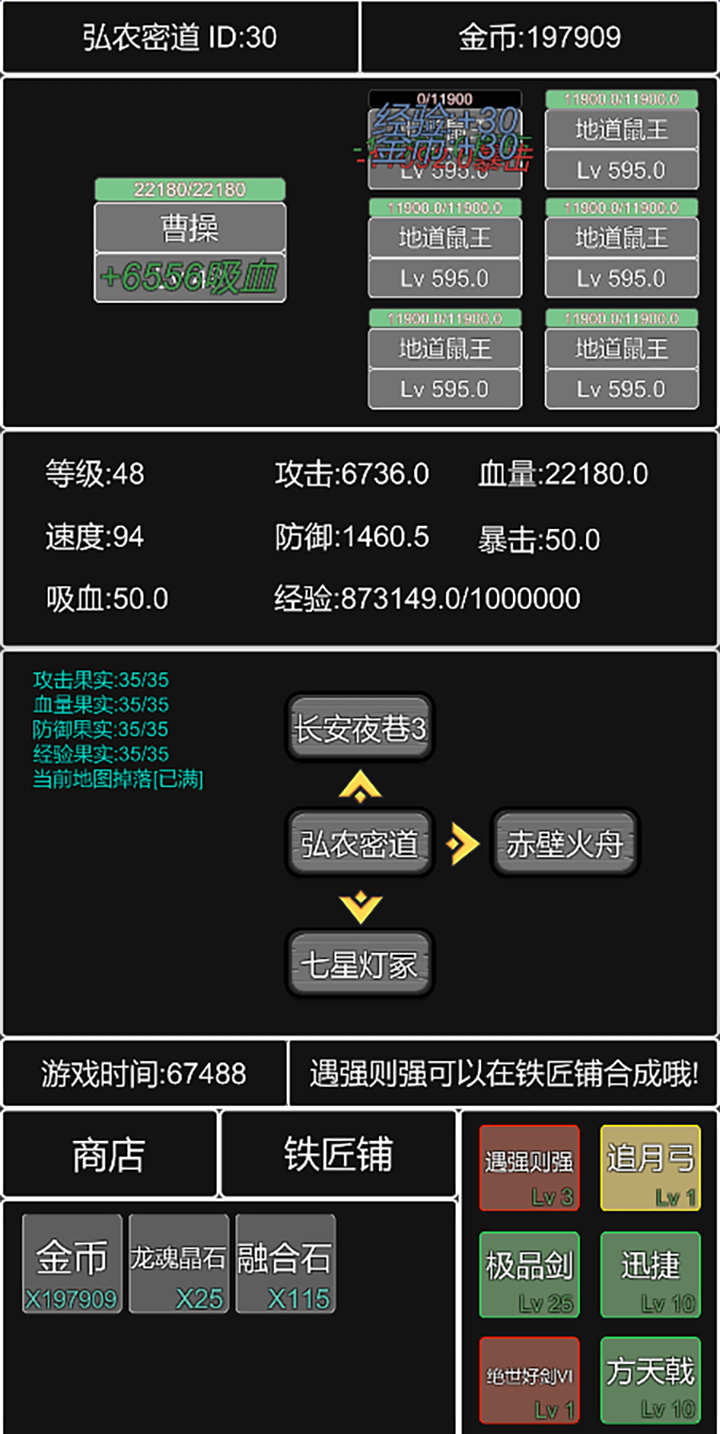This screenshot has height=1434, width=720.
Task: Go to 赤壁火舟 map
Action: click(x=564, y=844)
